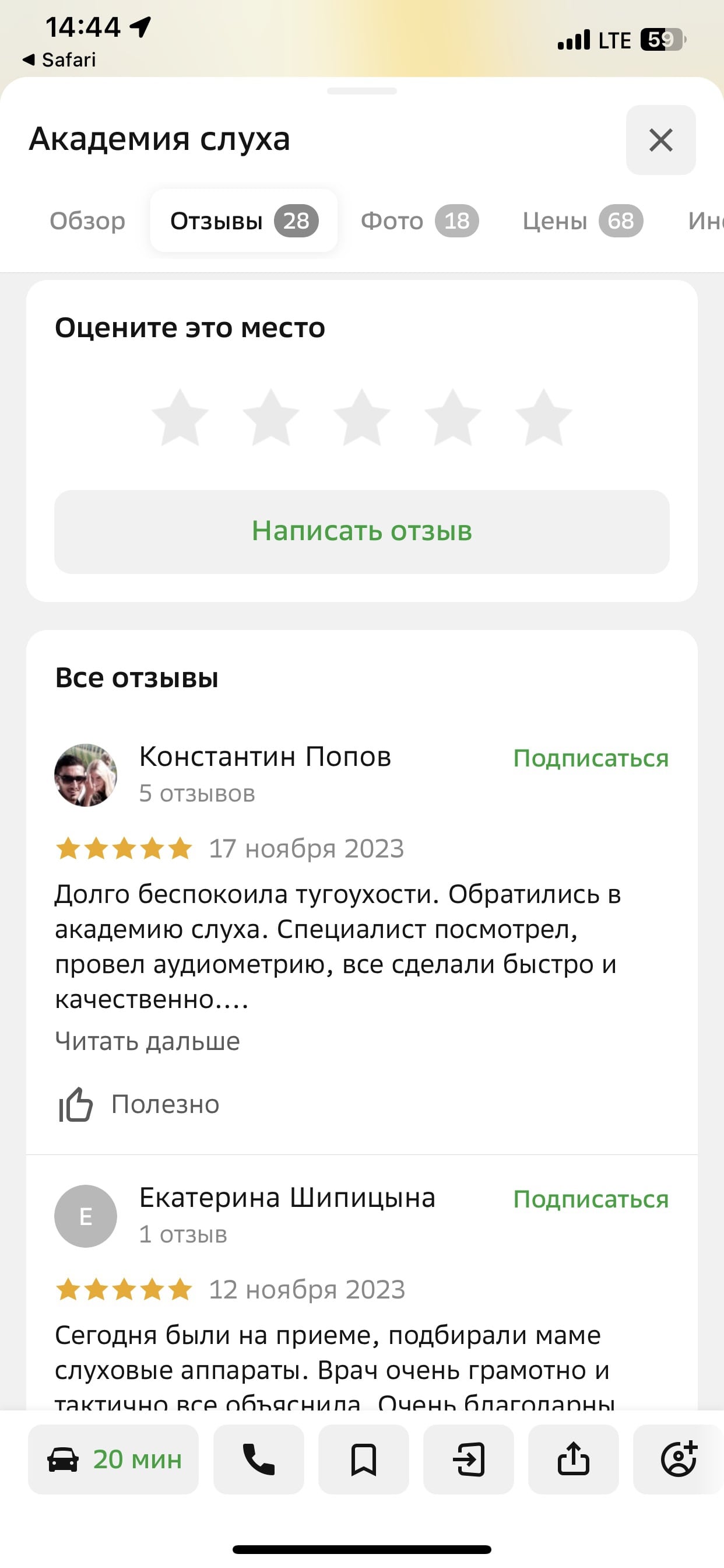
Task: Return to Safari via back link
Action: click(59, 60)
